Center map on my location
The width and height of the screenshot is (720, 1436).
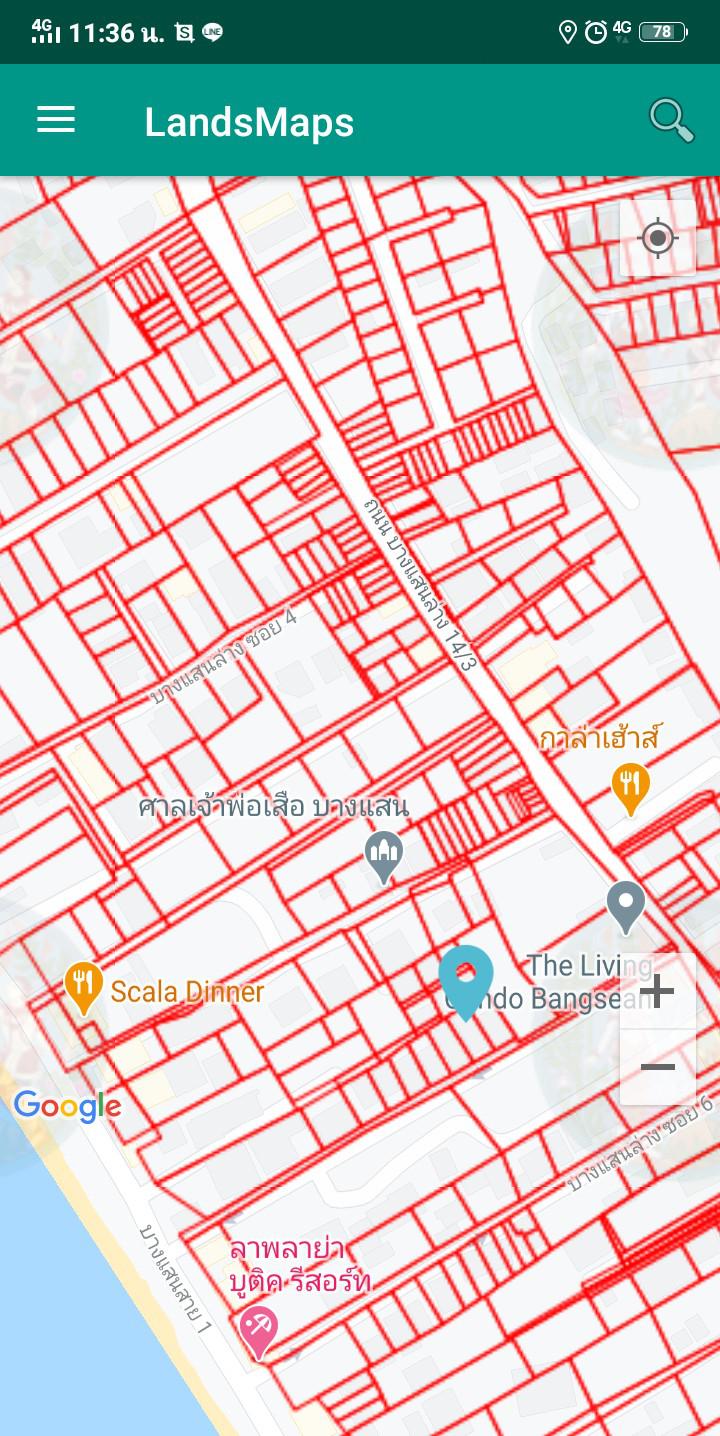coord(658,238)
